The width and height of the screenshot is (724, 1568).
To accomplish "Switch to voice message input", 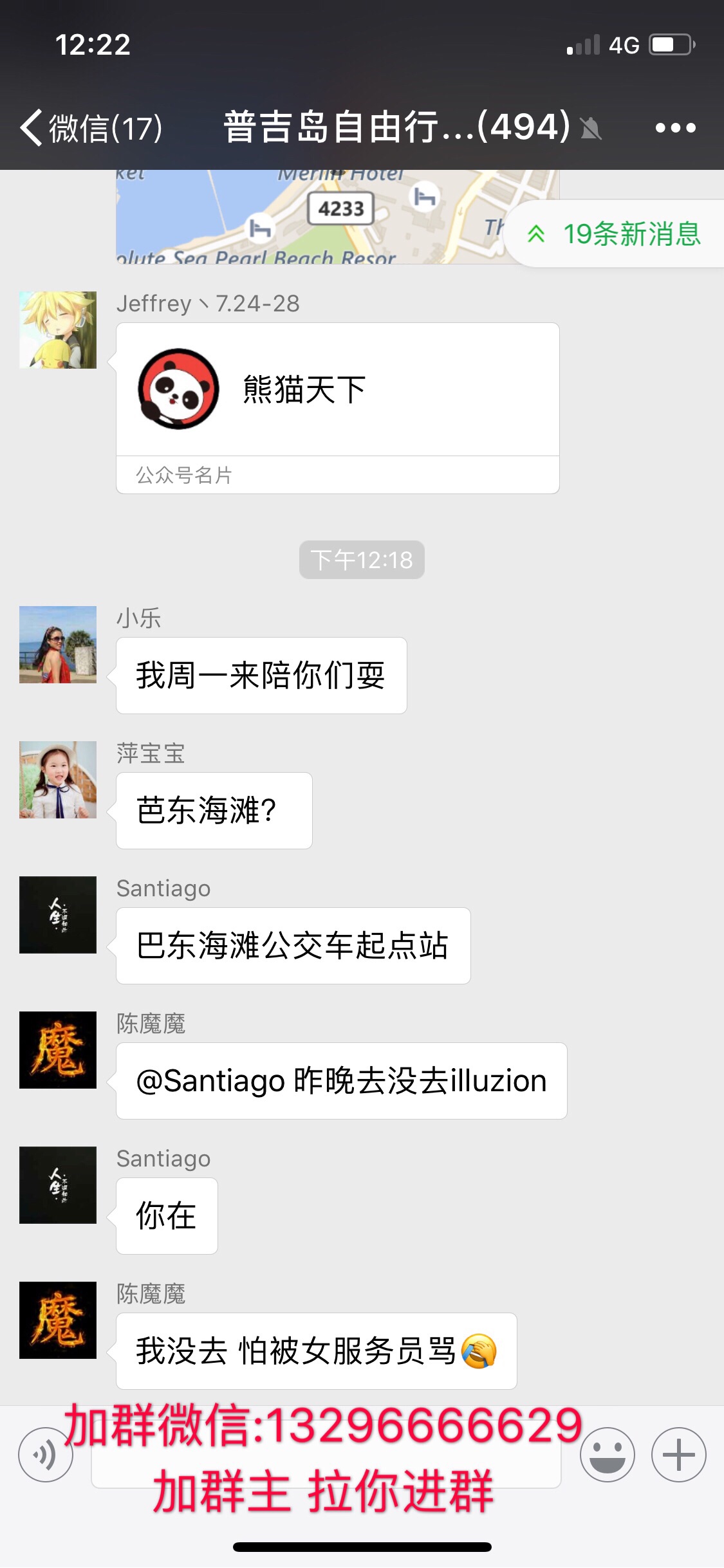I will click(46, 1454).
